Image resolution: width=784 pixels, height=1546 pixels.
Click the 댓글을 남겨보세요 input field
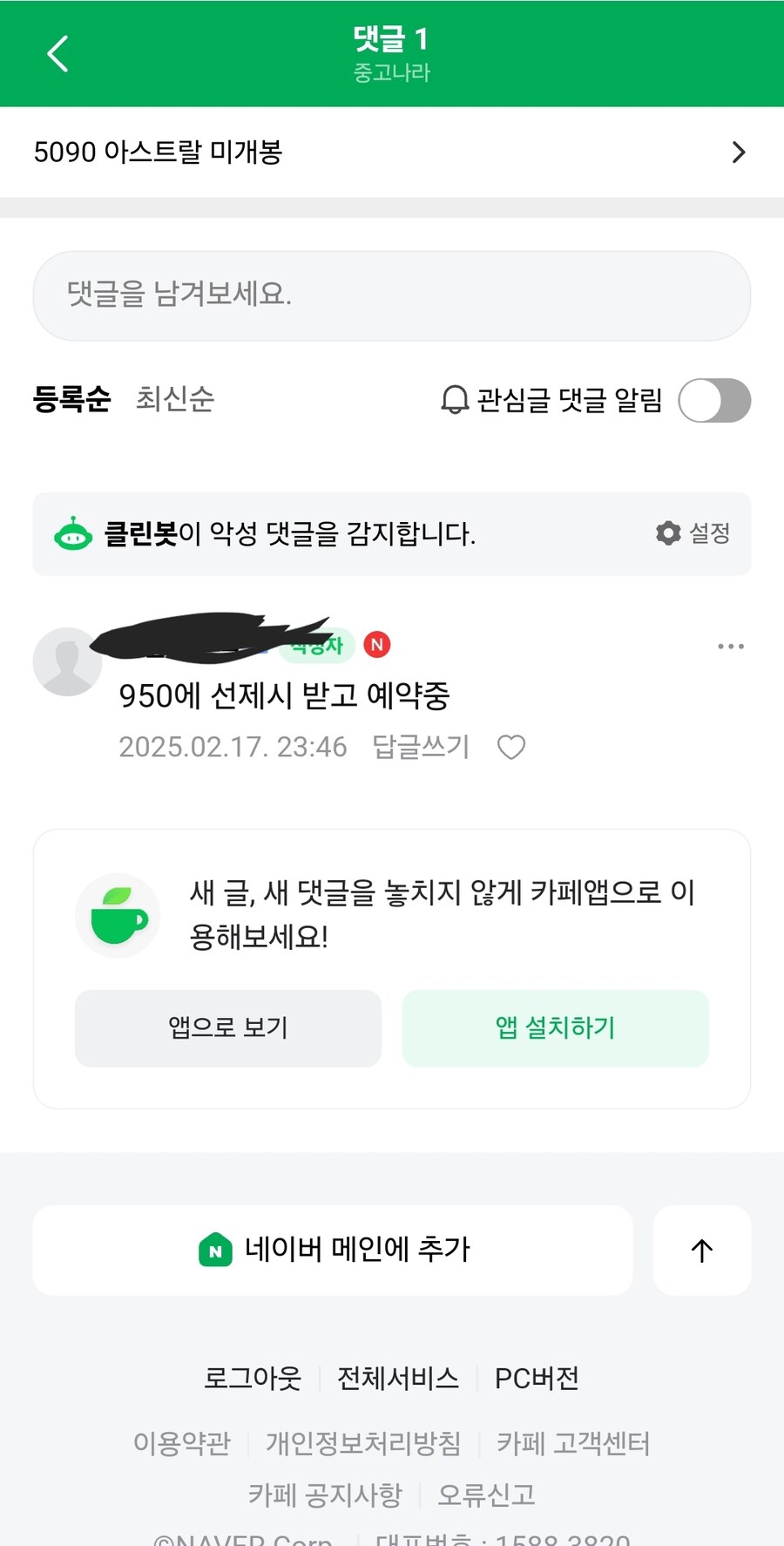[x=392, y=295]
